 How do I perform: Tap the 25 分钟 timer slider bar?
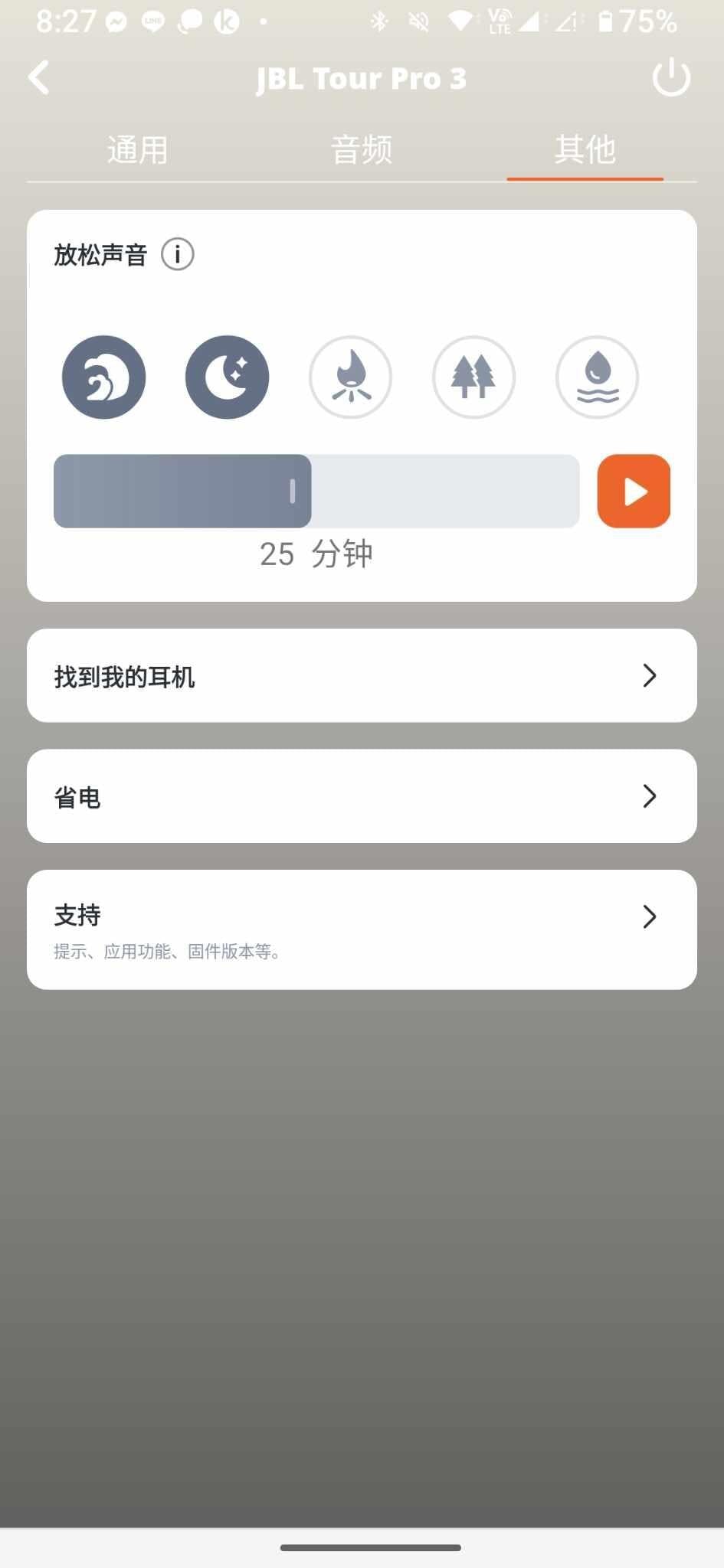(x=316, y=491)
